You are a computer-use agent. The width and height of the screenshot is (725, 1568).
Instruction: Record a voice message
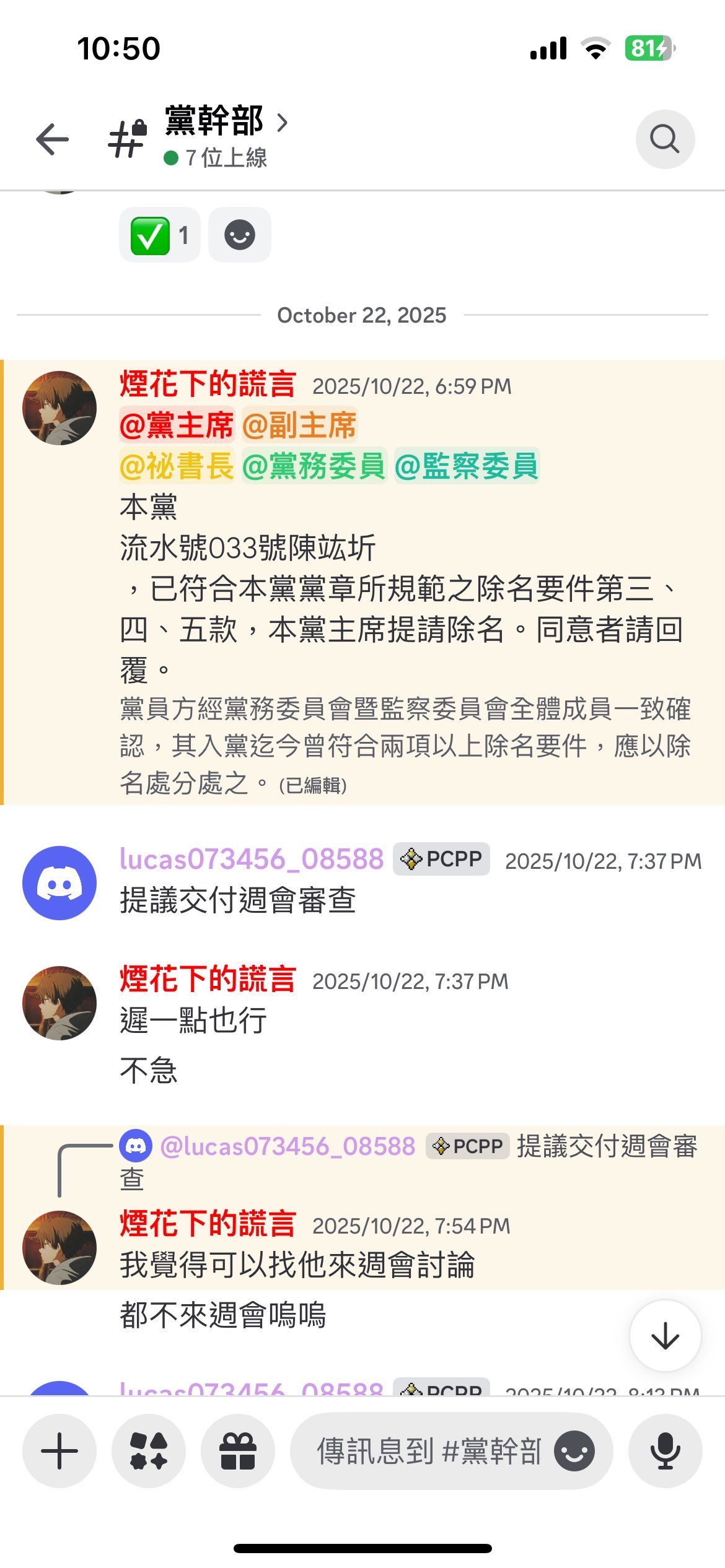click(665, 1450)
